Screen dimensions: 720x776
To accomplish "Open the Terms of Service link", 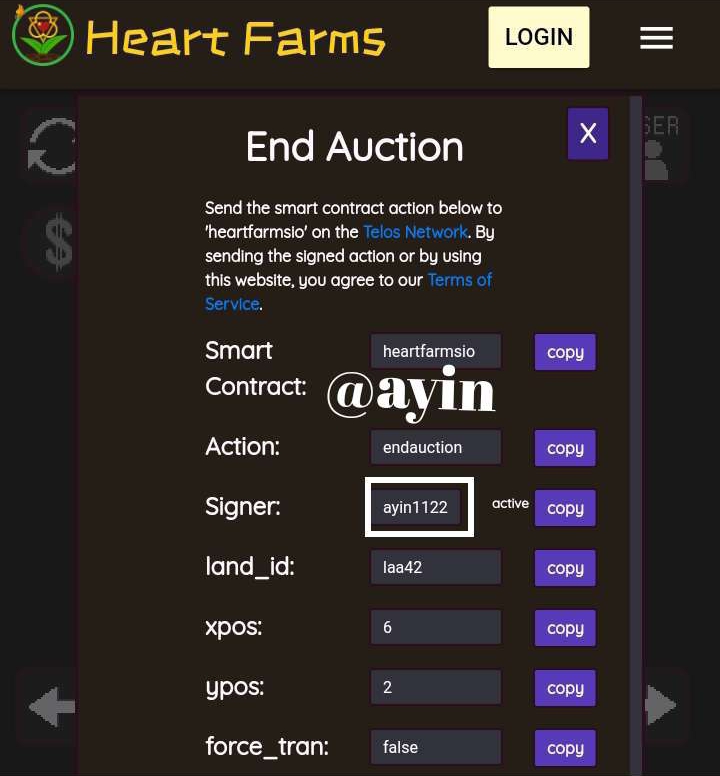I will pyautogui.click(x=348, y=291).
